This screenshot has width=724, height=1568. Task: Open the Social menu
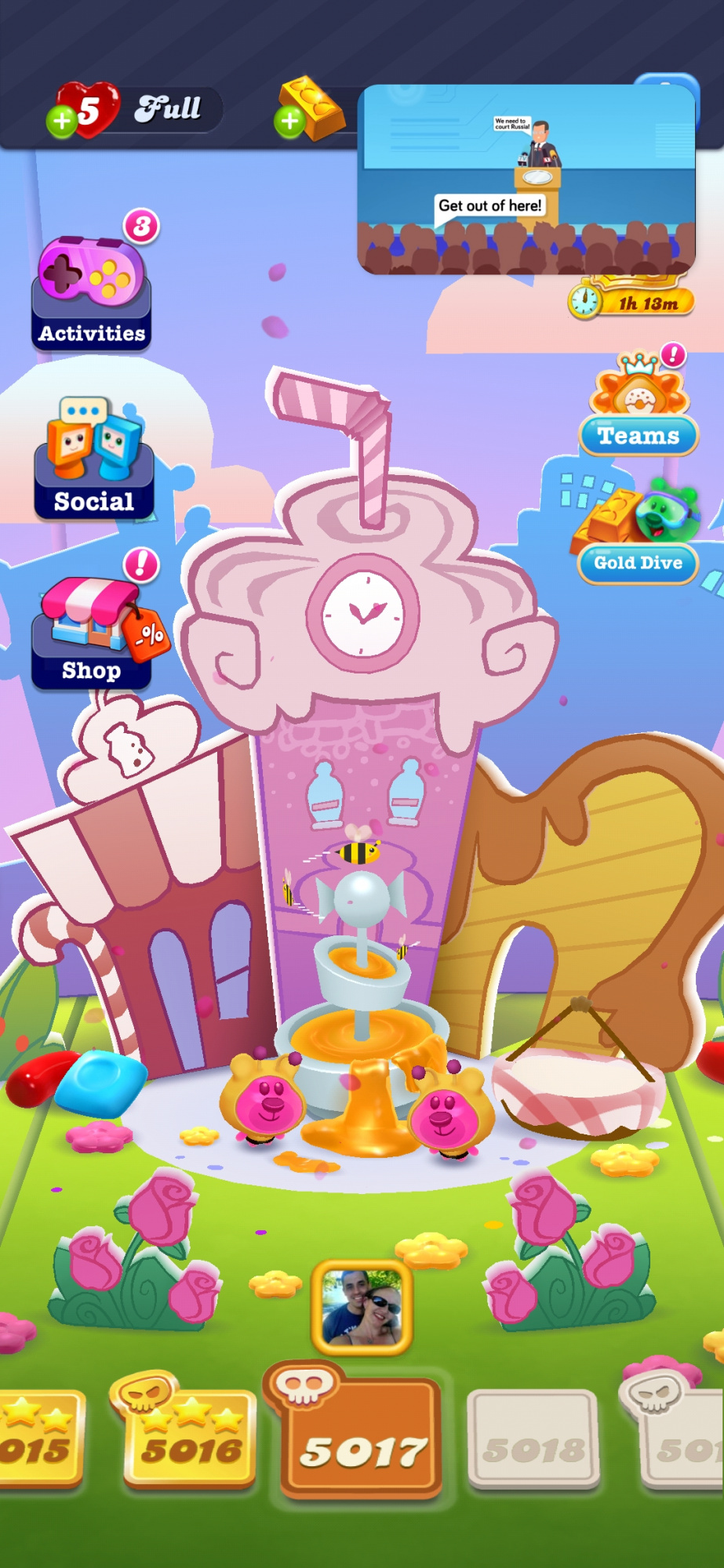94,458
